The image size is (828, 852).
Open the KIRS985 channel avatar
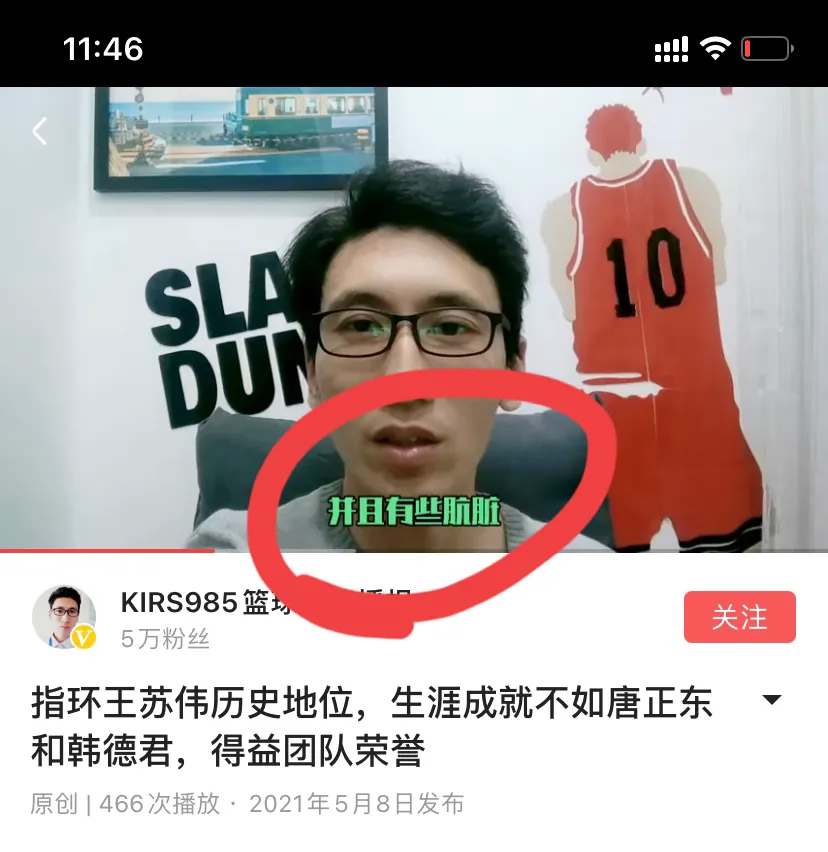65,617
